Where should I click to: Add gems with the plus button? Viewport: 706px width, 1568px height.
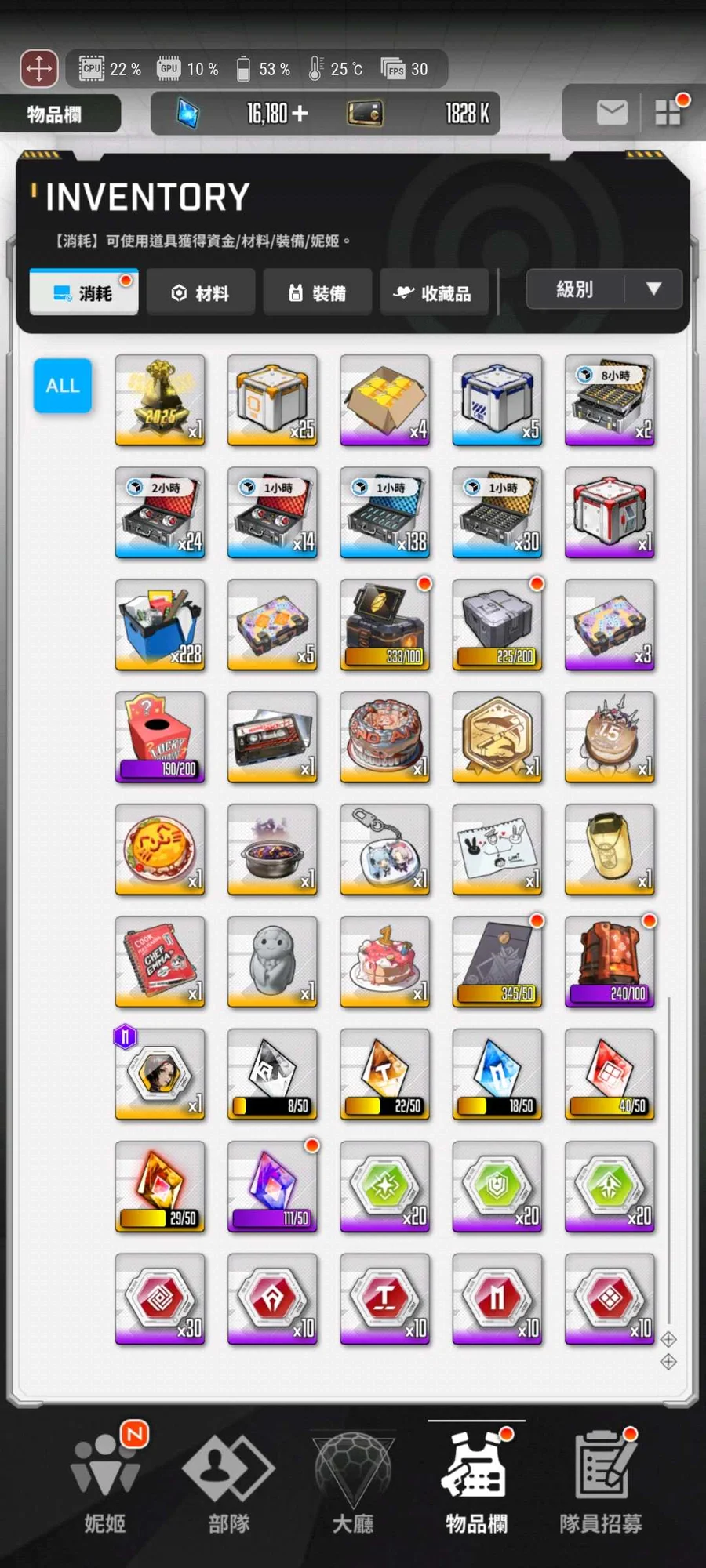[300, 114]
